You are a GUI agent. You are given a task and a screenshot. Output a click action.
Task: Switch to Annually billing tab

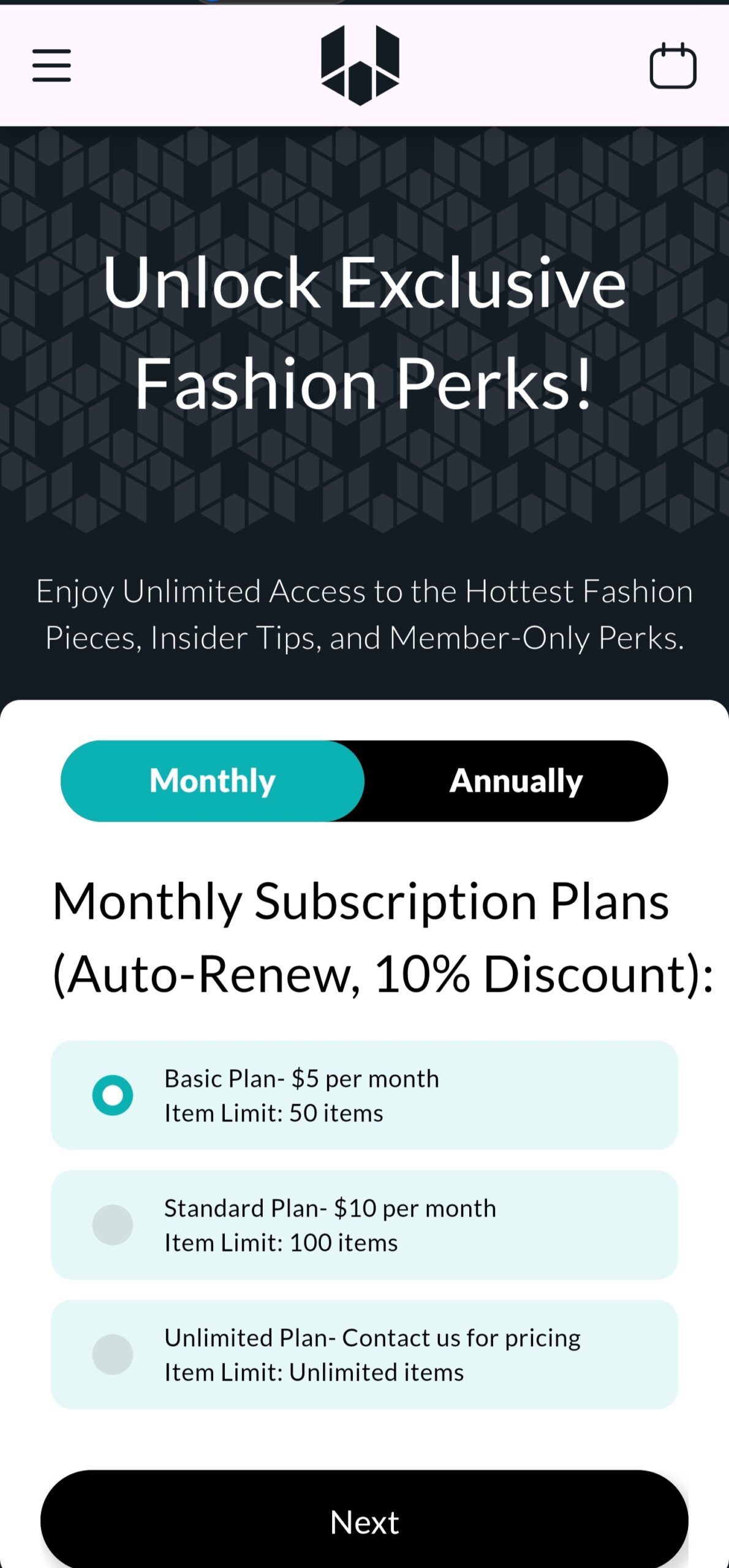516,781
